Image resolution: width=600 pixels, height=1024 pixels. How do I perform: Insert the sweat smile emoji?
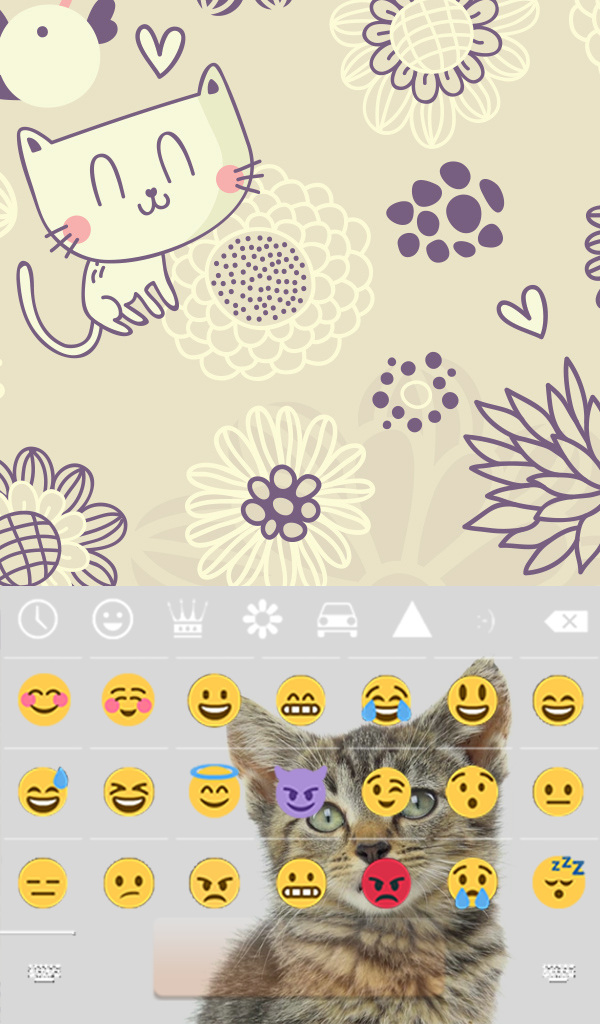pos(43,792)
